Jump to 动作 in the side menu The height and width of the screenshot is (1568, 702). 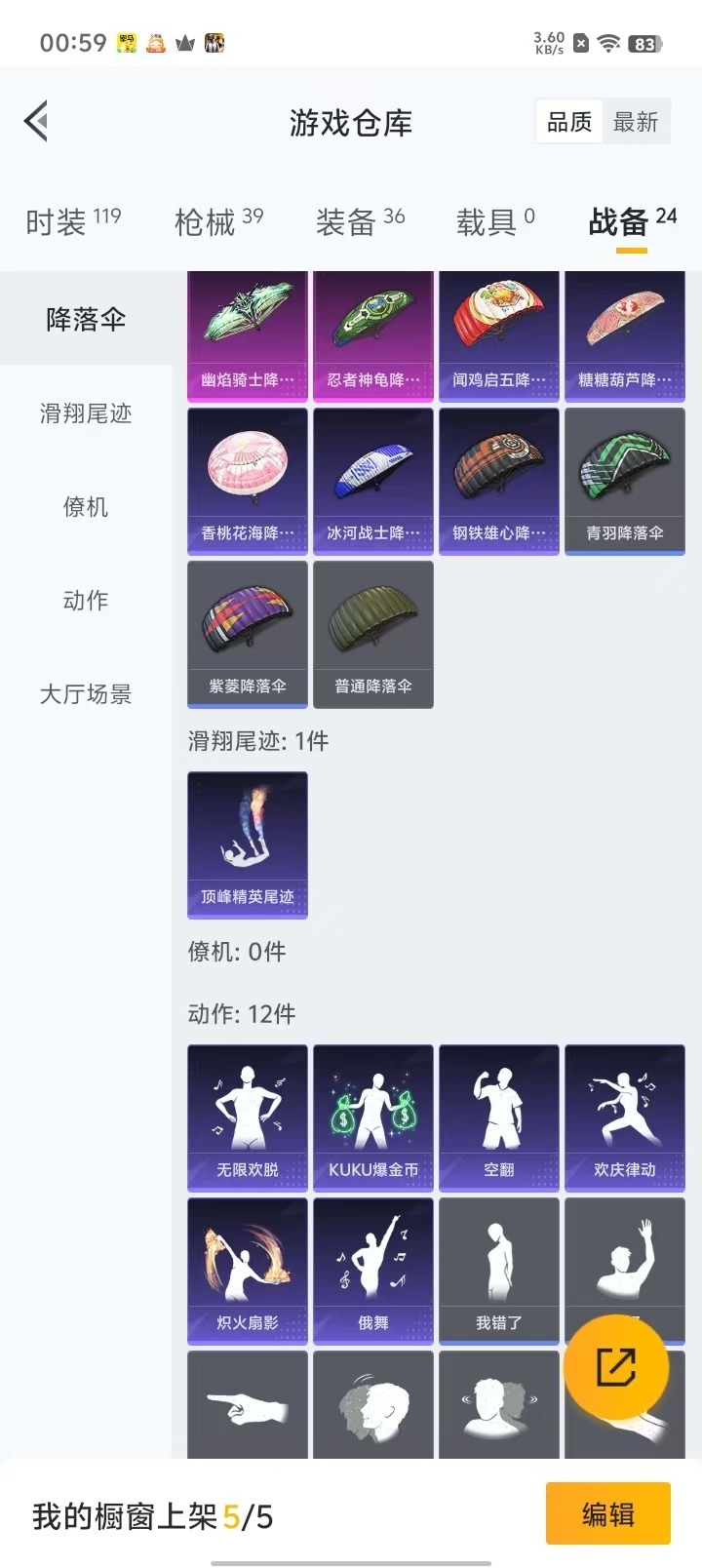tap(86, 601)
